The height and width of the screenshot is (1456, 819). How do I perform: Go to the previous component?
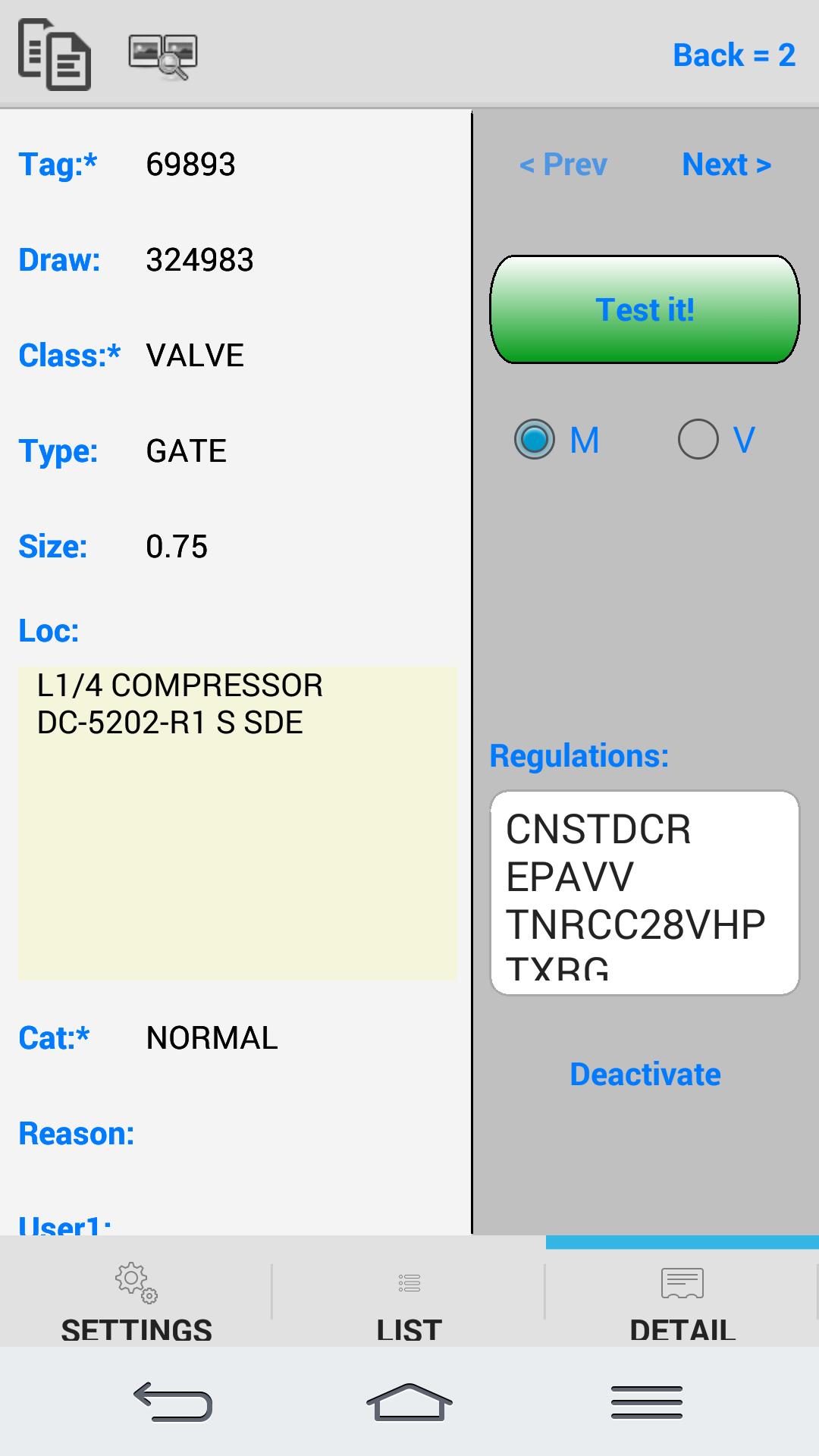[x=563, y=165]
